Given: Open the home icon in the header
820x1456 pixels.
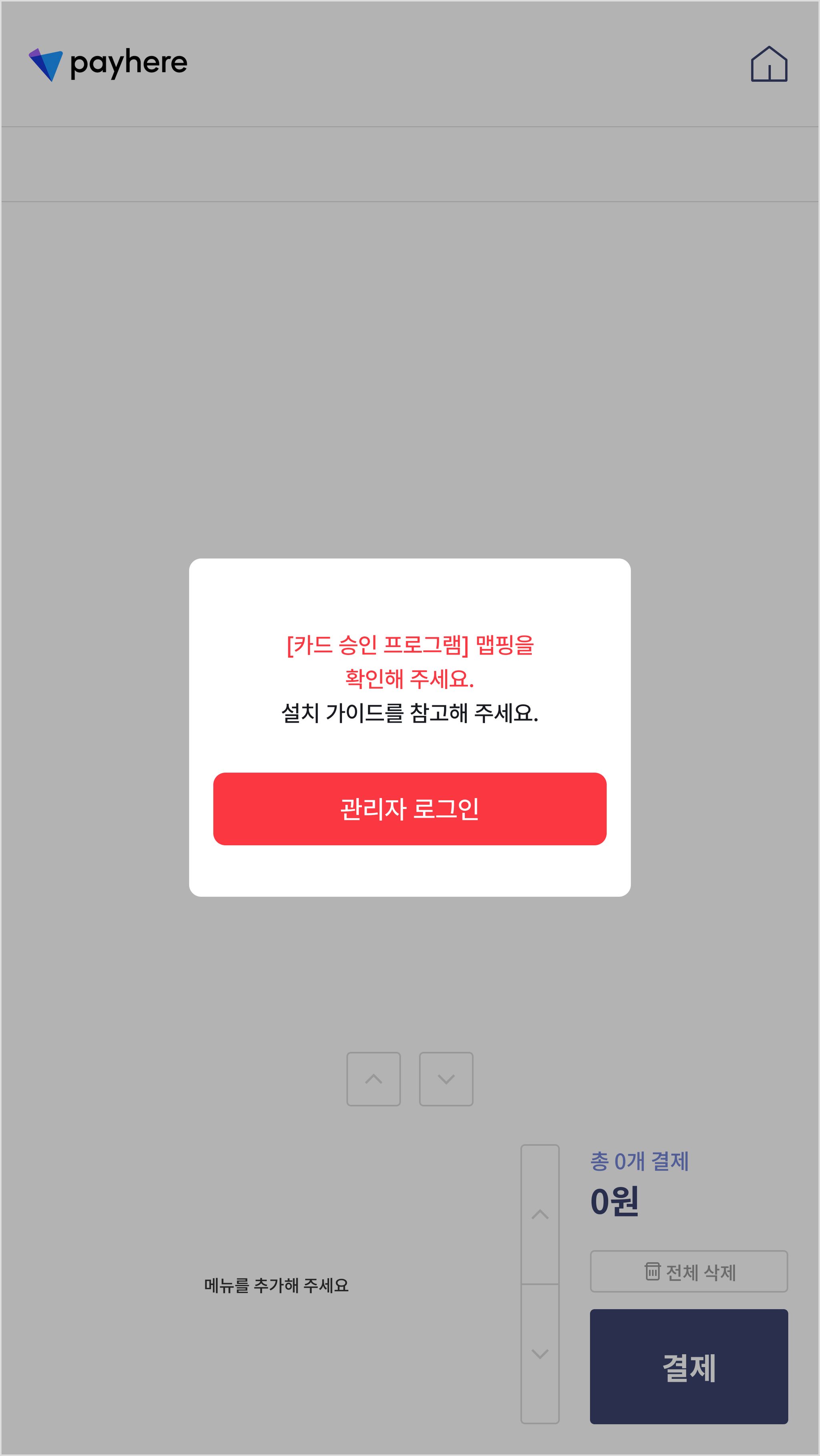Looking at the screenshot, I should coord(769,64).
